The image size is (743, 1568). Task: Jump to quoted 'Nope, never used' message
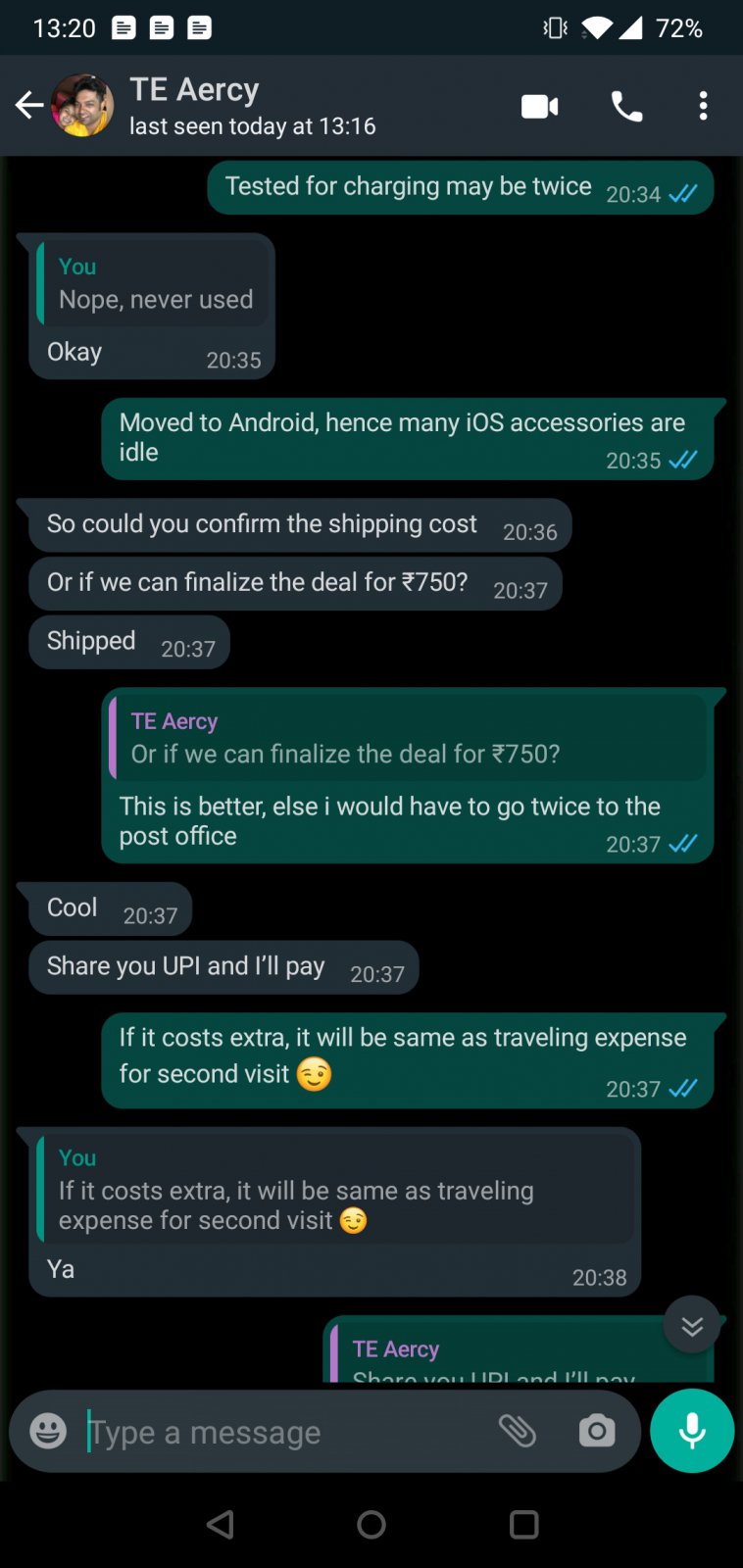coord(153,283)
